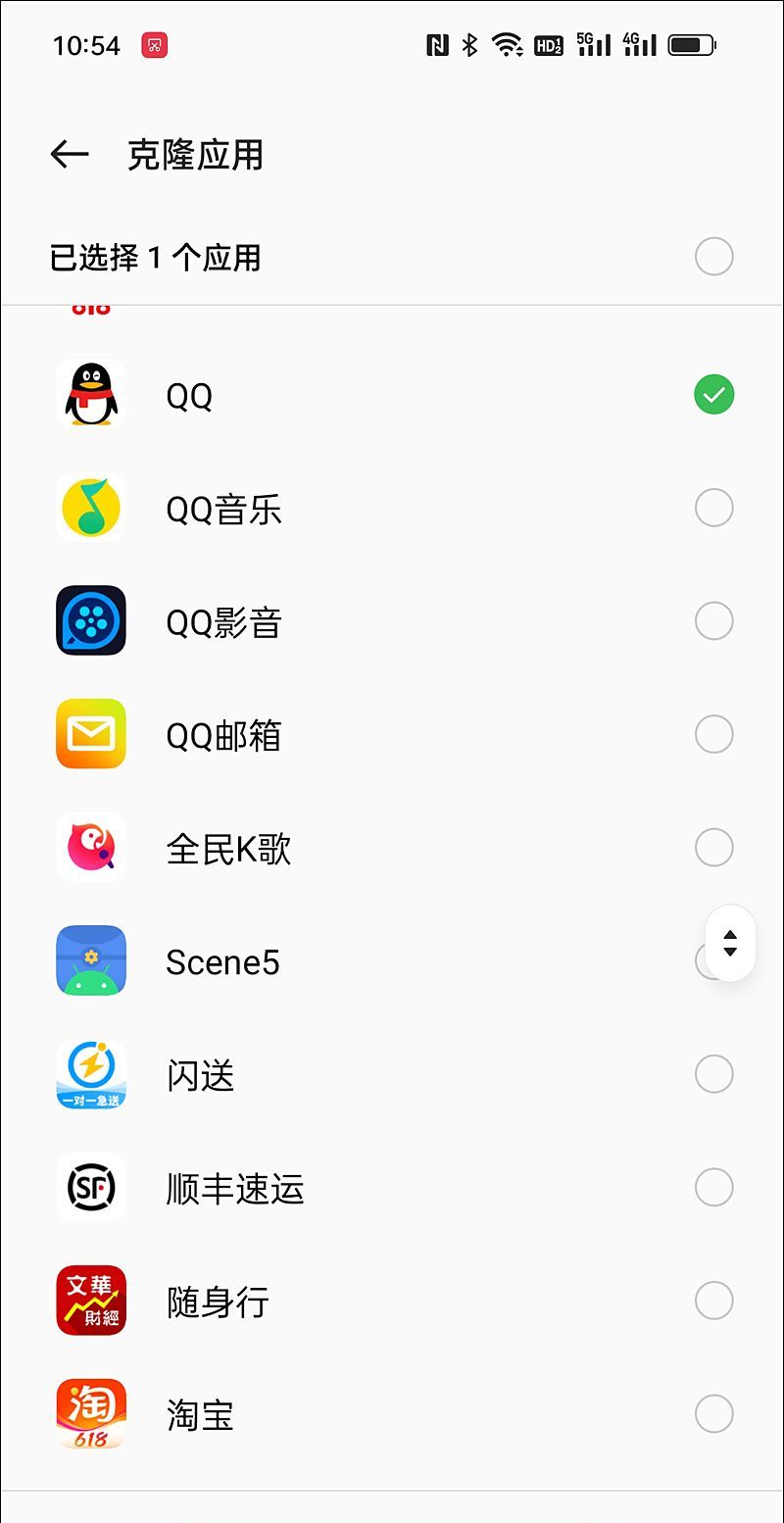Select all apps using the top checkbox

pos(713,256)
